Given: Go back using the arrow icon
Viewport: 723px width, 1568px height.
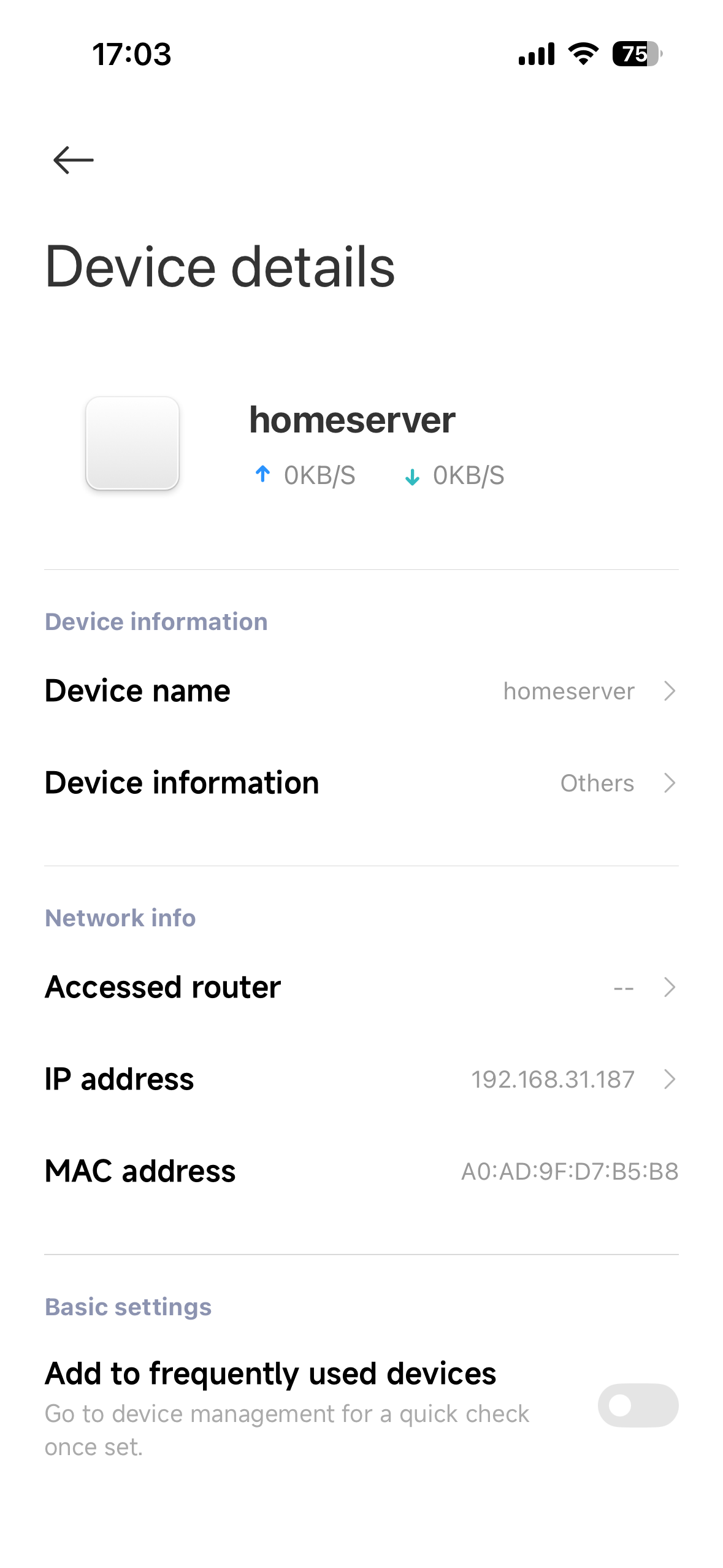Looking at the screenshot, I should point(74,160).
